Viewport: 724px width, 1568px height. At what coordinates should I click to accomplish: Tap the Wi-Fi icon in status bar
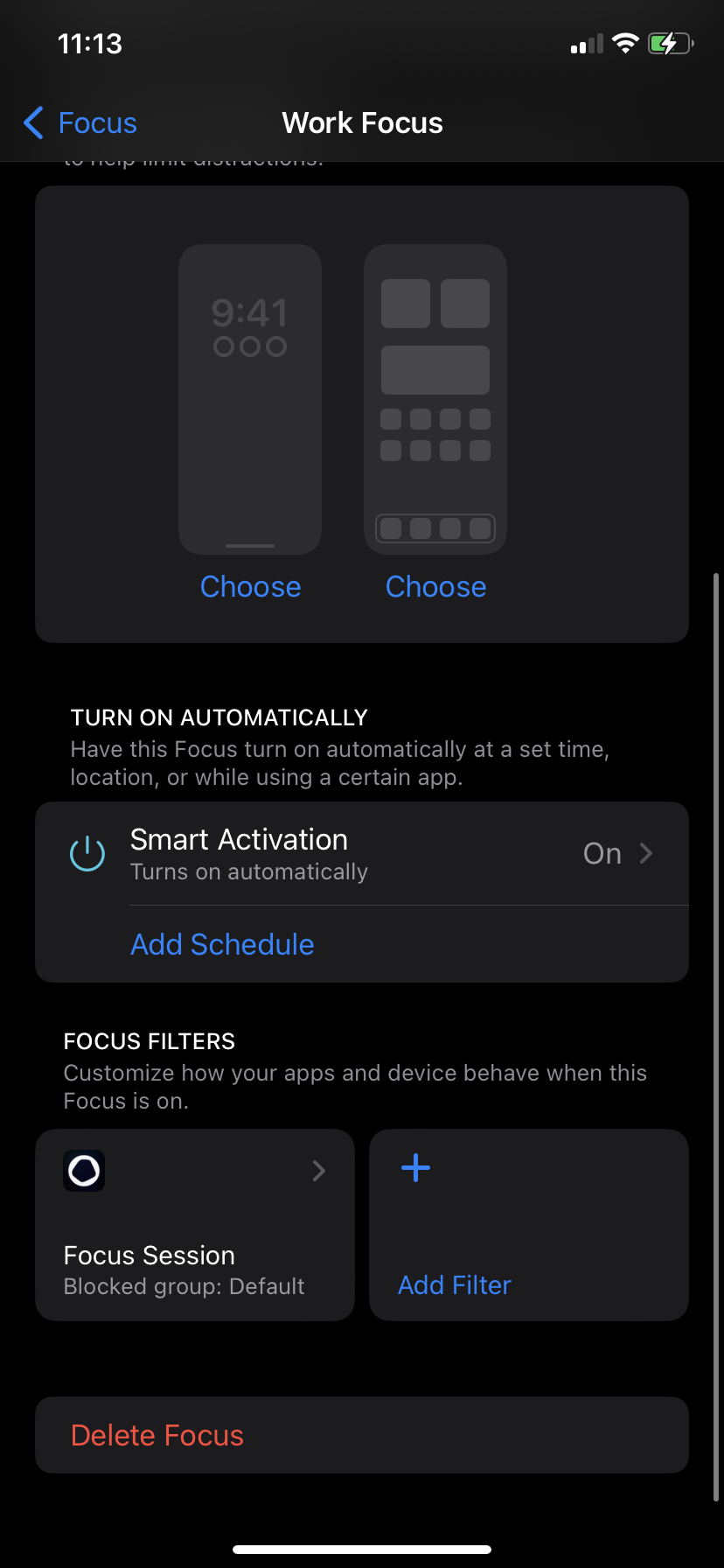click(626, 42)
